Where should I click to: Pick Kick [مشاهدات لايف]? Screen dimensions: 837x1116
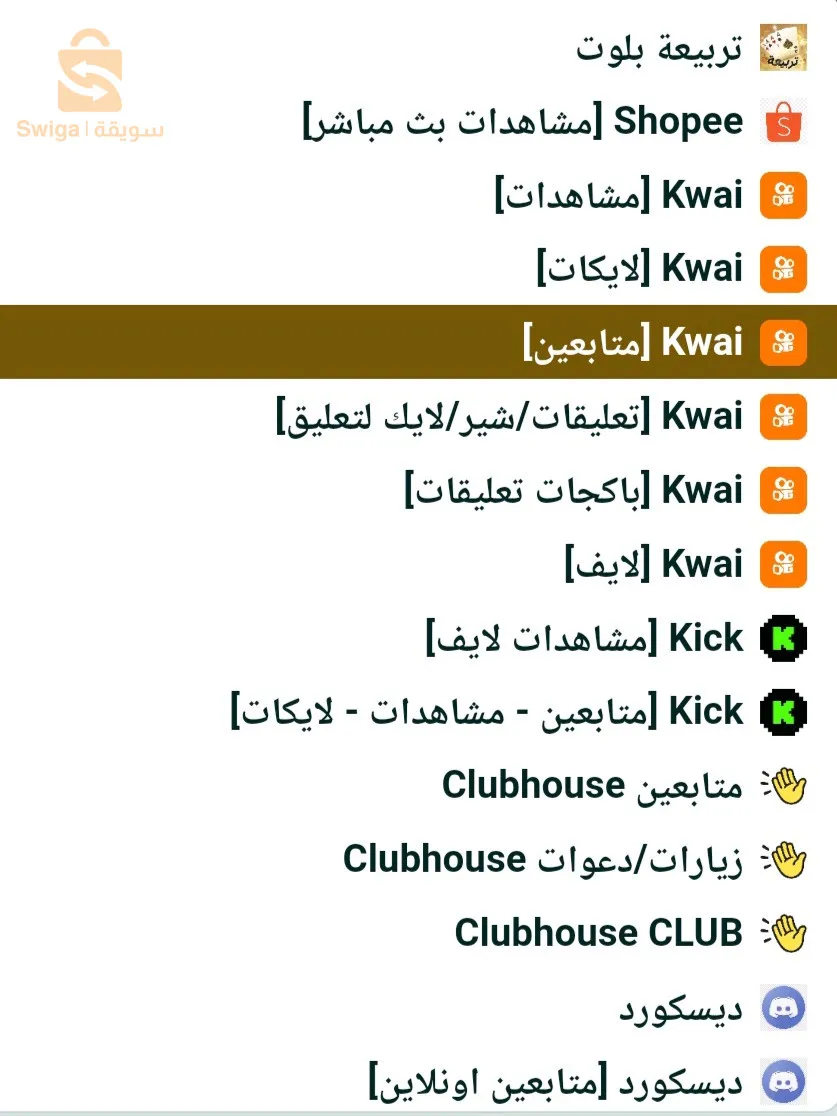[585, 638]
